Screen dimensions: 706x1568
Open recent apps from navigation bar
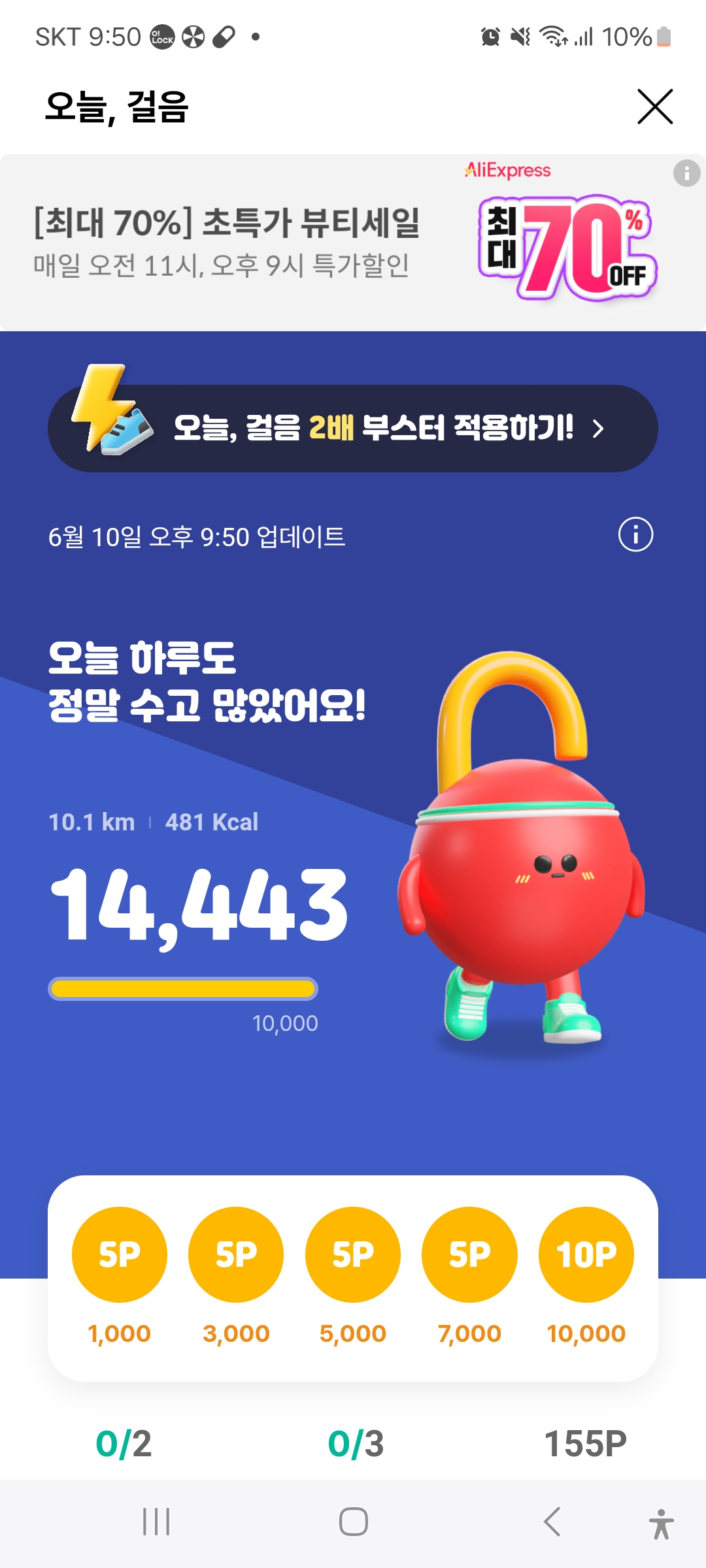[x=156, y=1522]
